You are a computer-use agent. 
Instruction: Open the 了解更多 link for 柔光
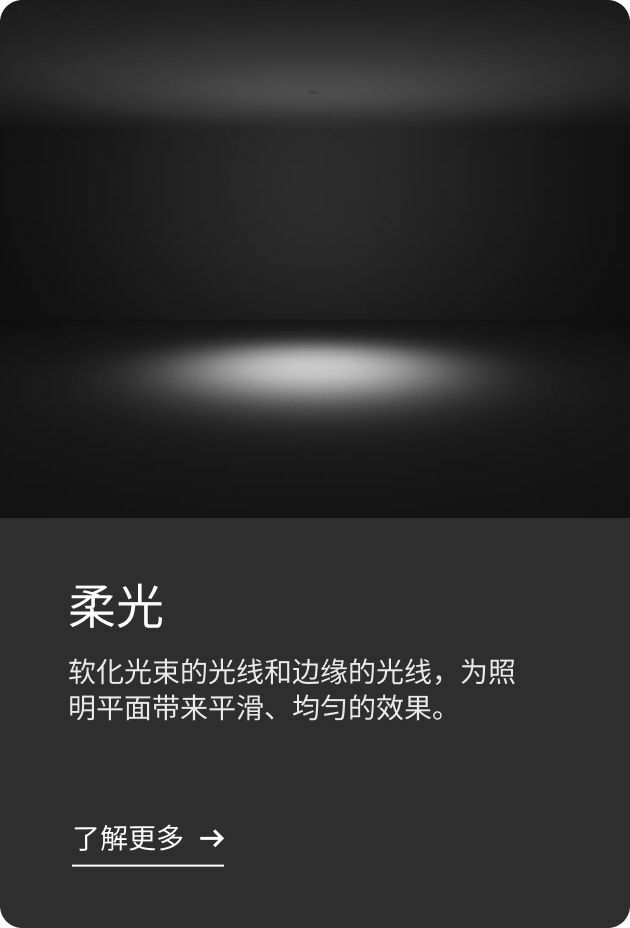(147, 838)
